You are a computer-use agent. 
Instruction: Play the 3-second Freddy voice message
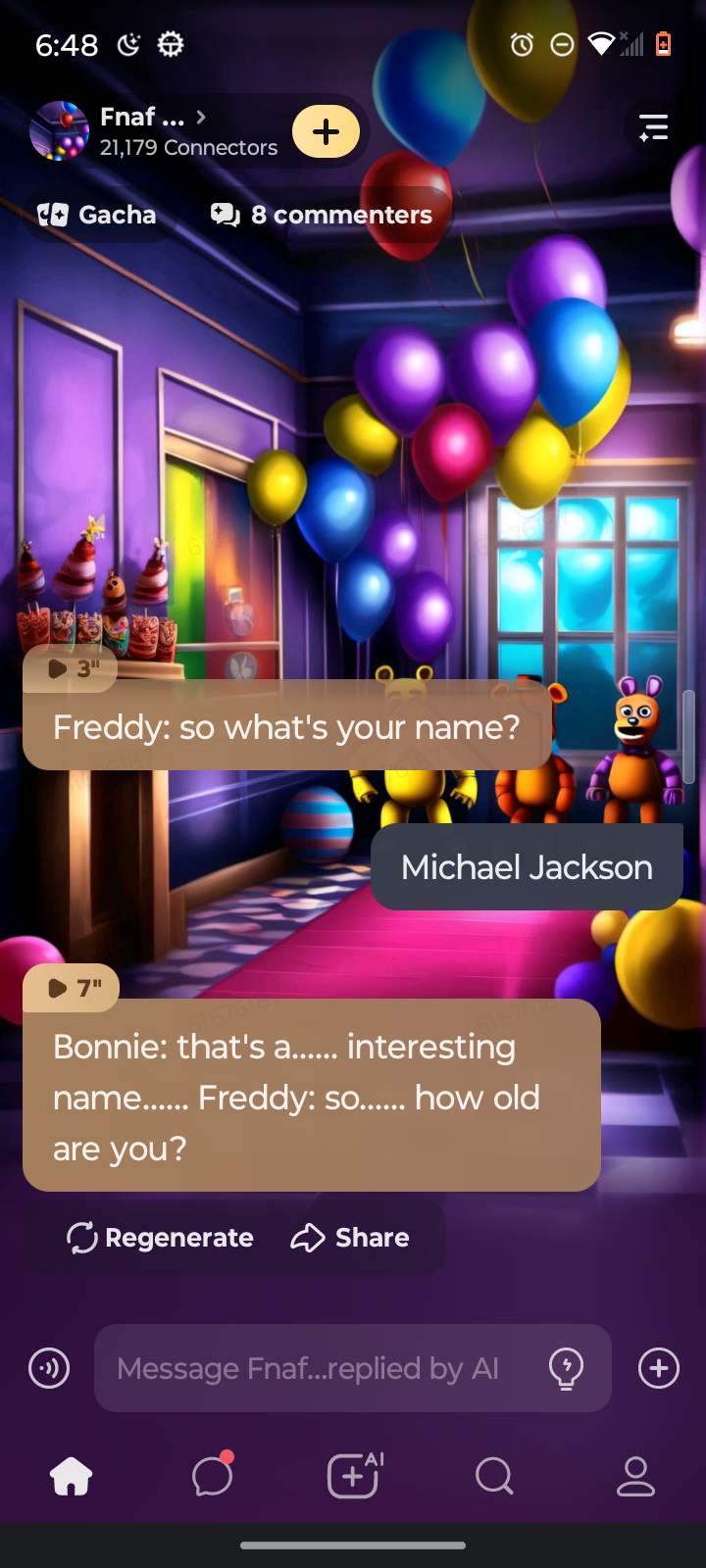pyautogui.click(x=71, y=668)
